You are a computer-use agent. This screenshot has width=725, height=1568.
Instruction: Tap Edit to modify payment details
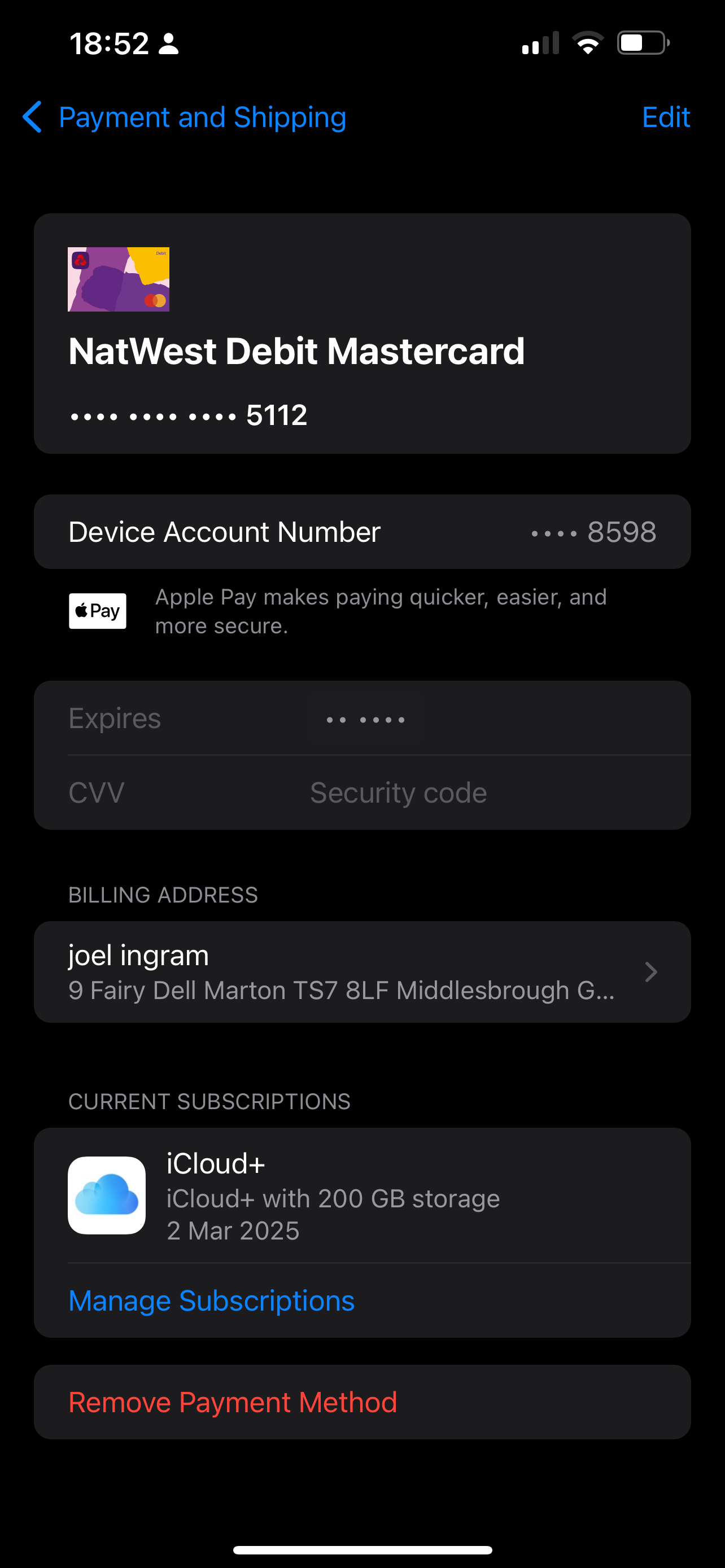pos(665,117)
